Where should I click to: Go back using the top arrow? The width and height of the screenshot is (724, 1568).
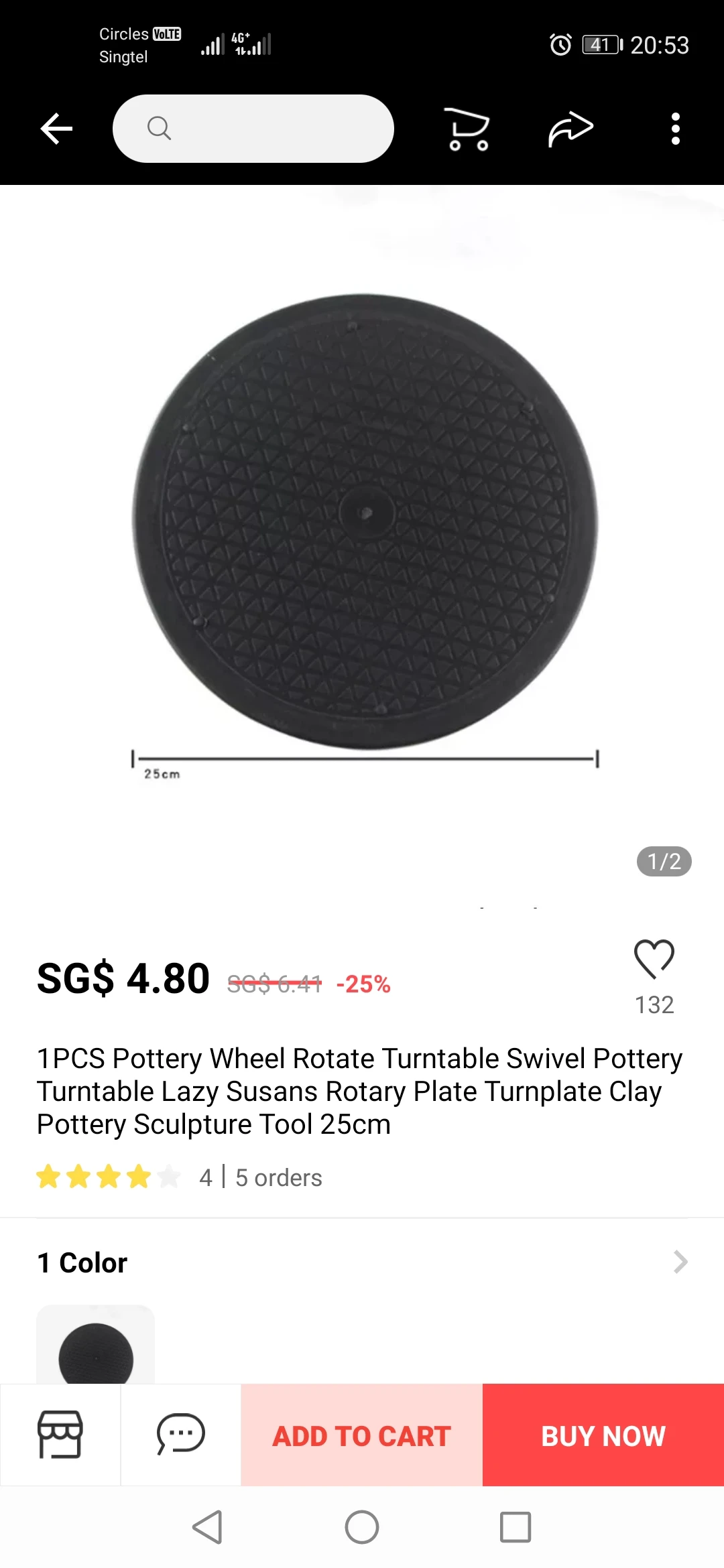point(56,129)
